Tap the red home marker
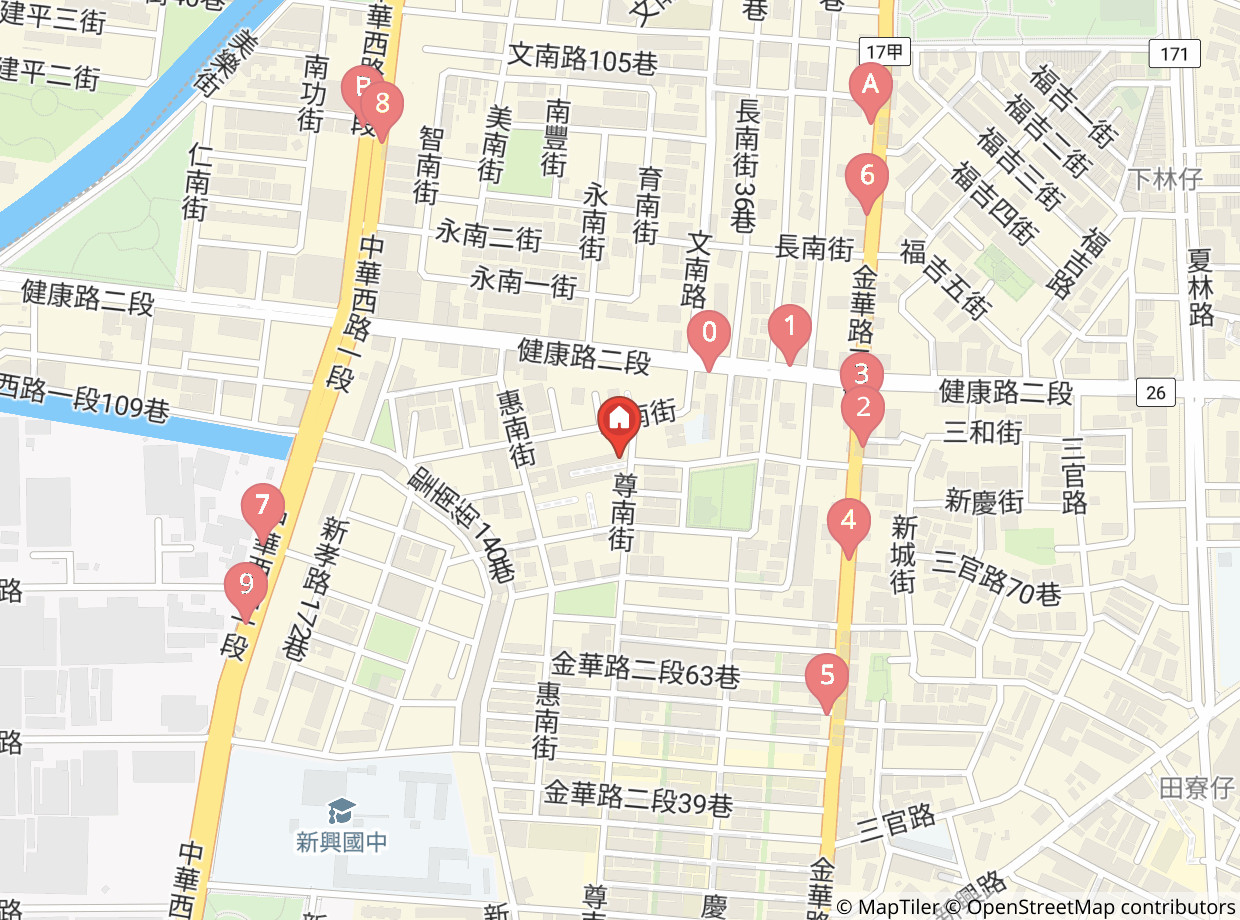1240x920 pixels. coord(619,419)
